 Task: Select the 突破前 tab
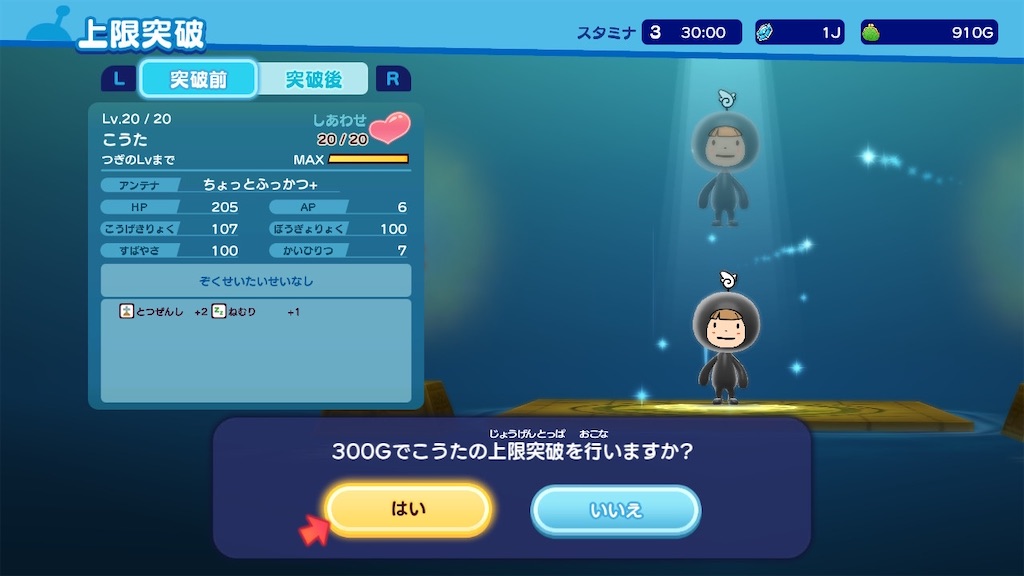pos(198,79)
